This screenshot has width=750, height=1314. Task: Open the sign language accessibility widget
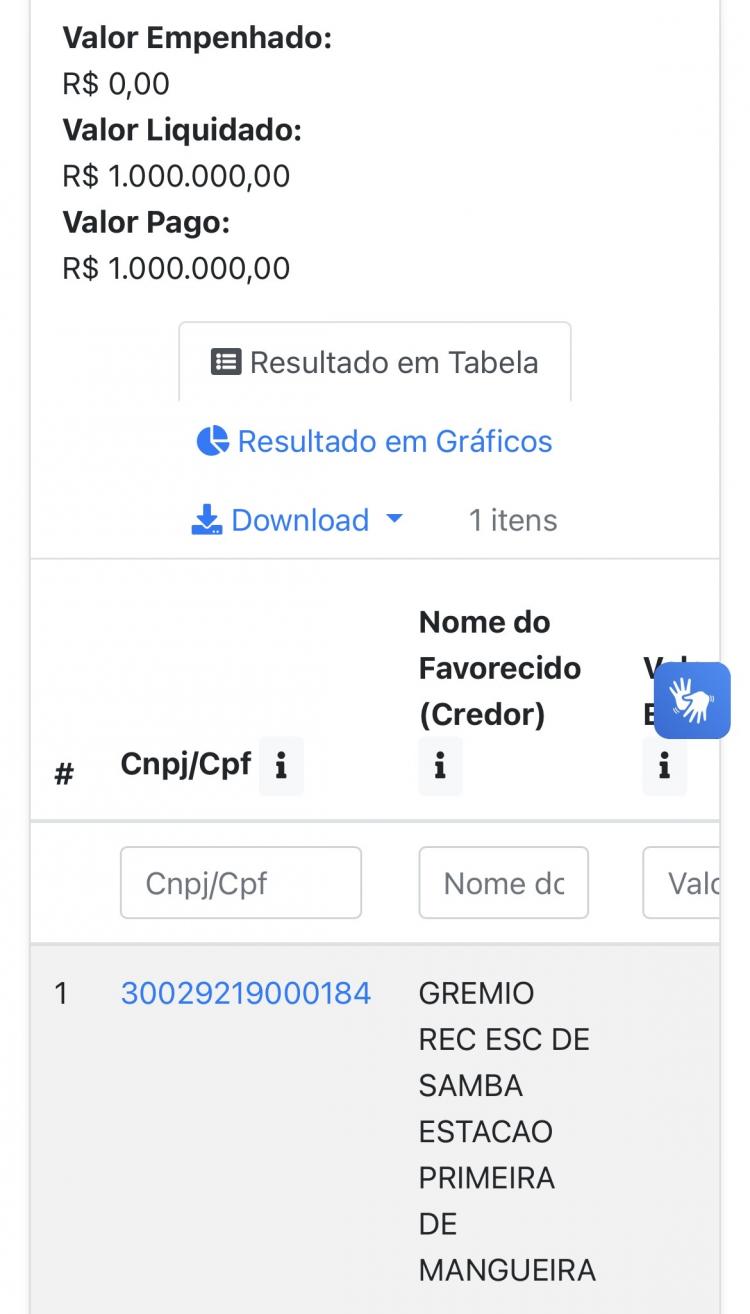pyautogui.click(x=692, y=700)
